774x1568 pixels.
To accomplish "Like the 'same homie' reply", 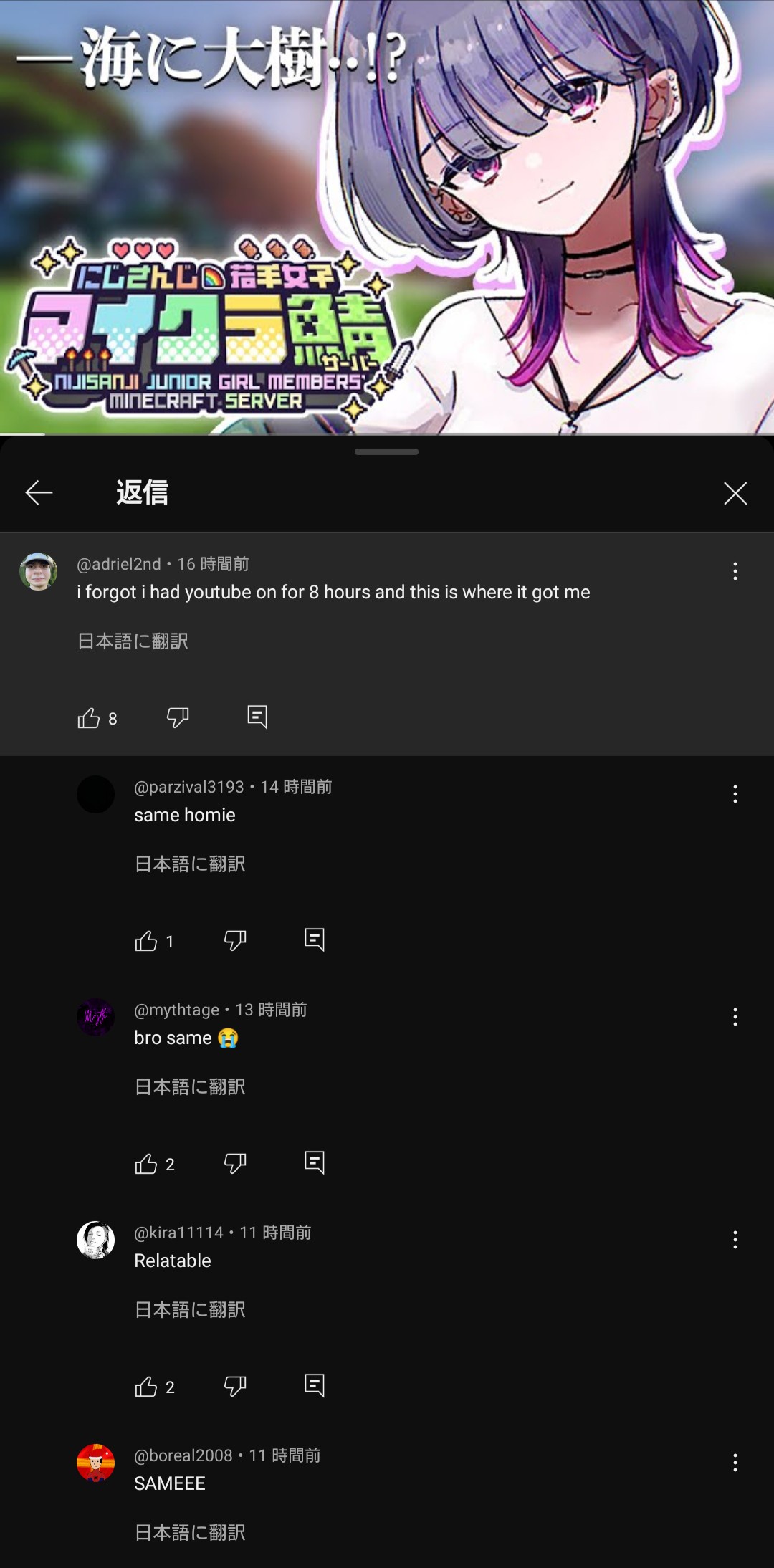I will pos(146,941).
